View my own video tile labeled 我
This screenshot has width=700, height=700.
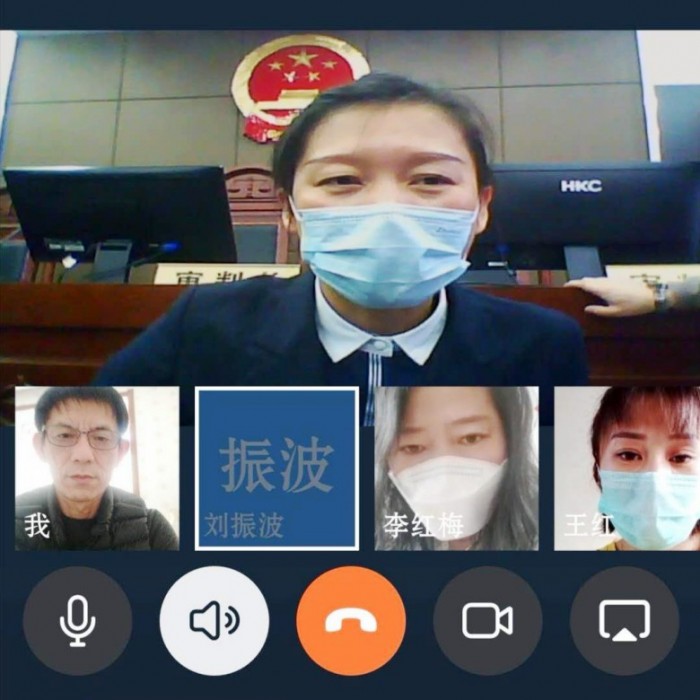point(97,468)
